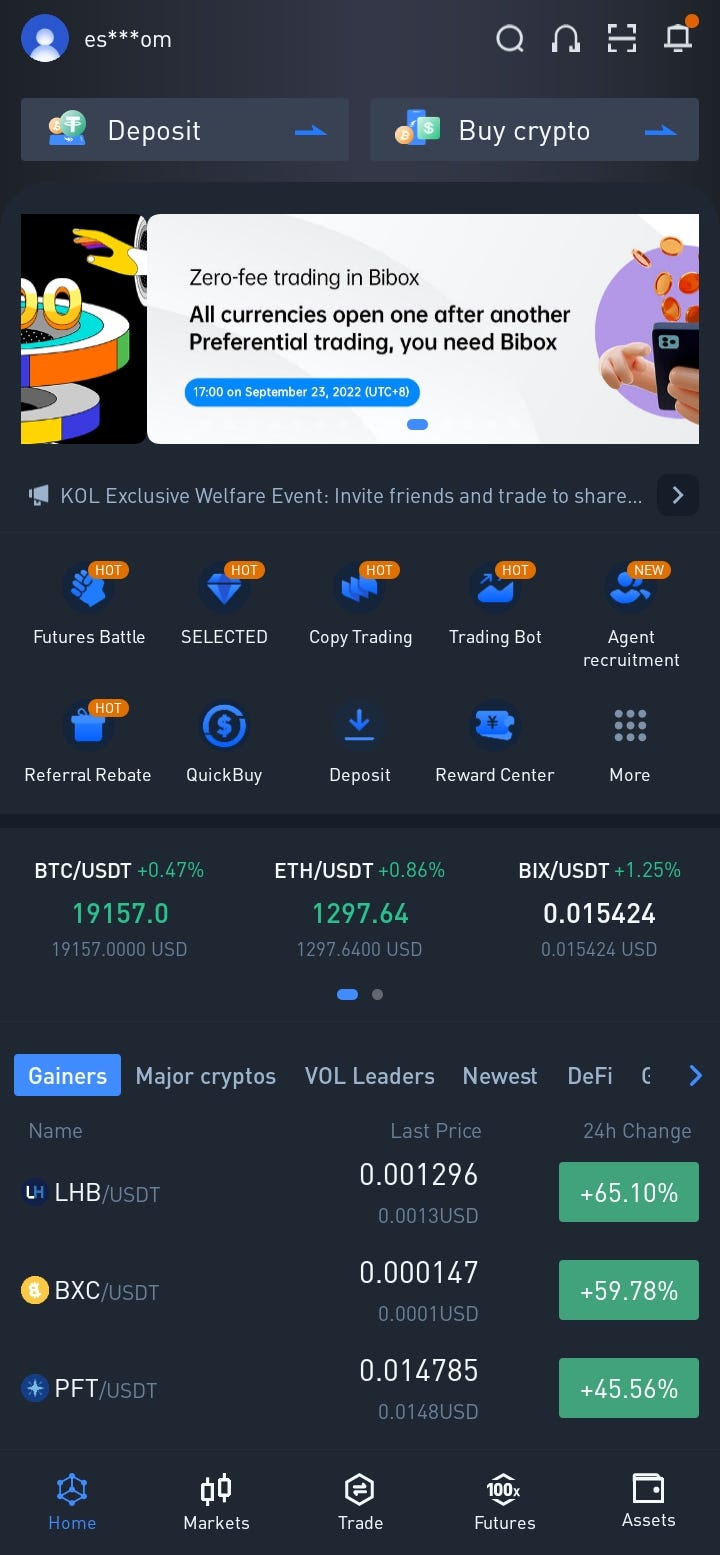720x1555 pixels.
Task: Open the VOL Leaders tab
Action: [x=369, y=1076]
